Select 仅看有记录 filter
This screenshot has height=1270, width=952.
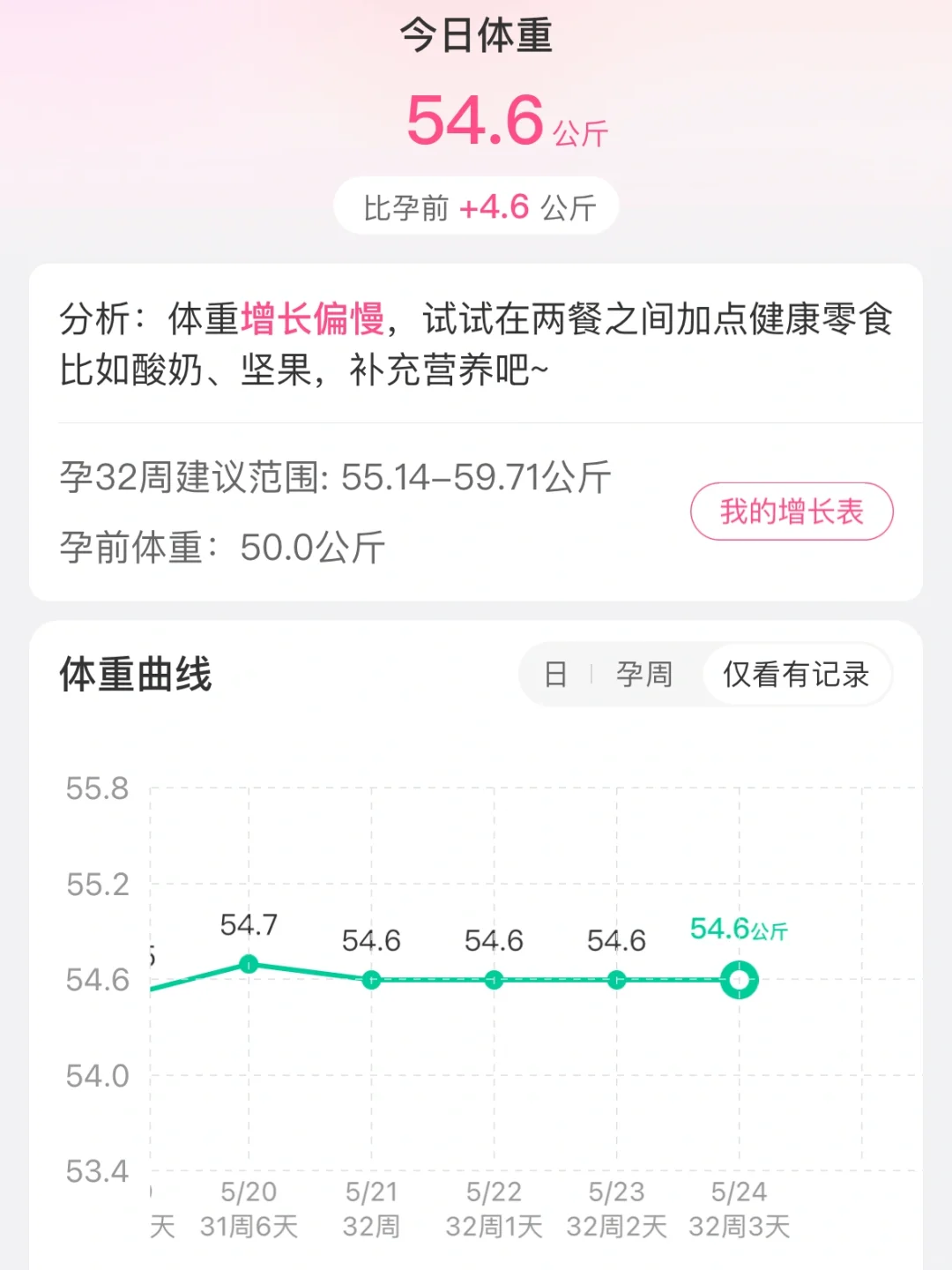click(x=795, y=675)
